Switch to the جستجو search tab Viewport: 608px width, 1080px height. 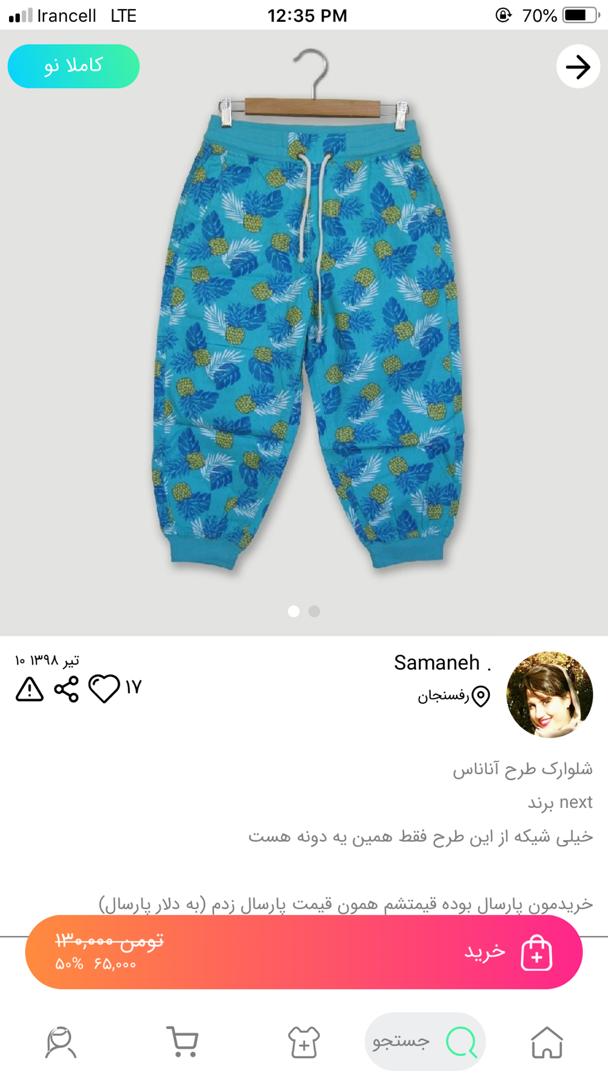[425, 1042]
